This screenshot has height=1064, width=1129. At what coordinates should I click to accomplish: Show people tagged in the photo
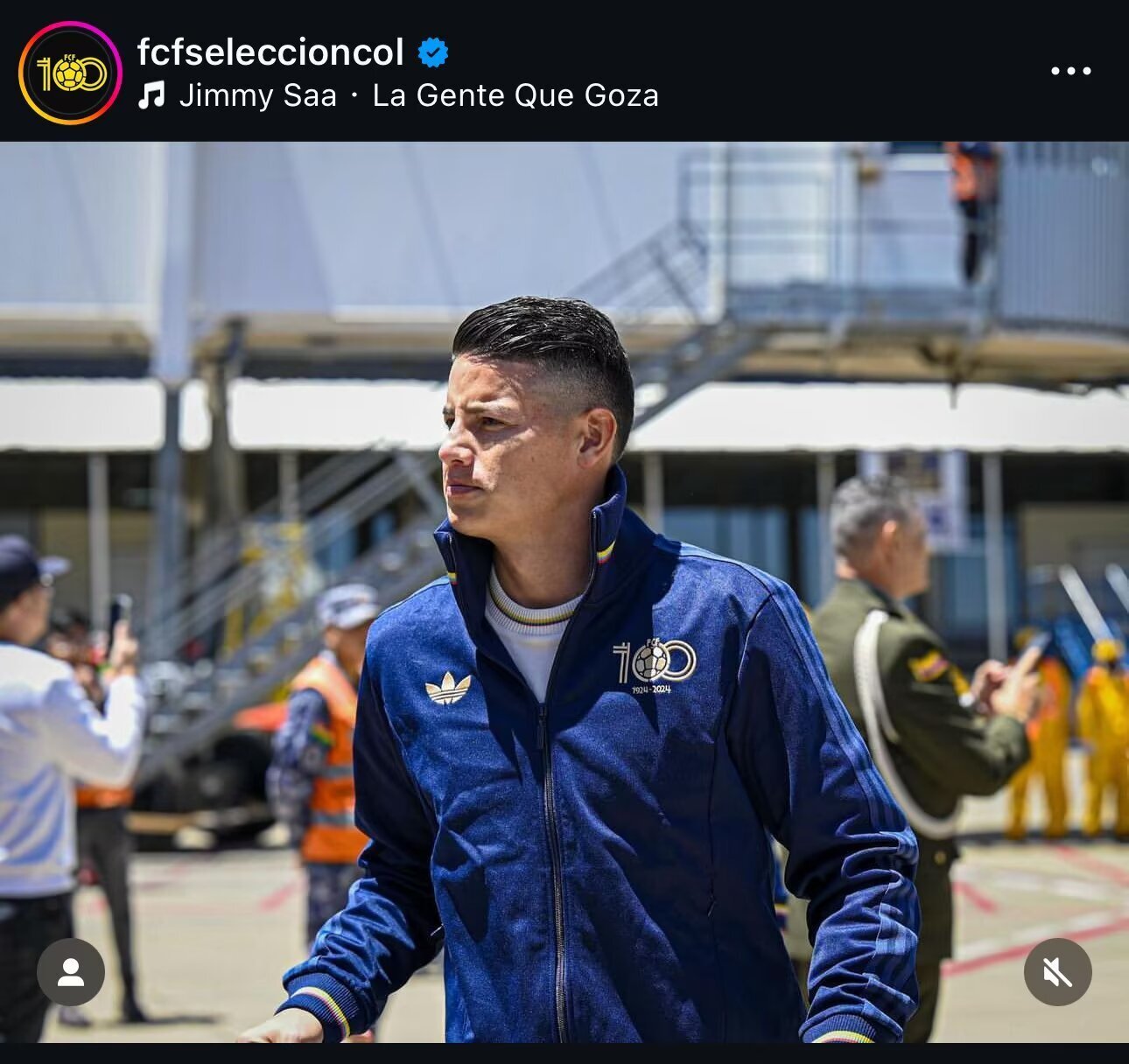coord(71,972)
